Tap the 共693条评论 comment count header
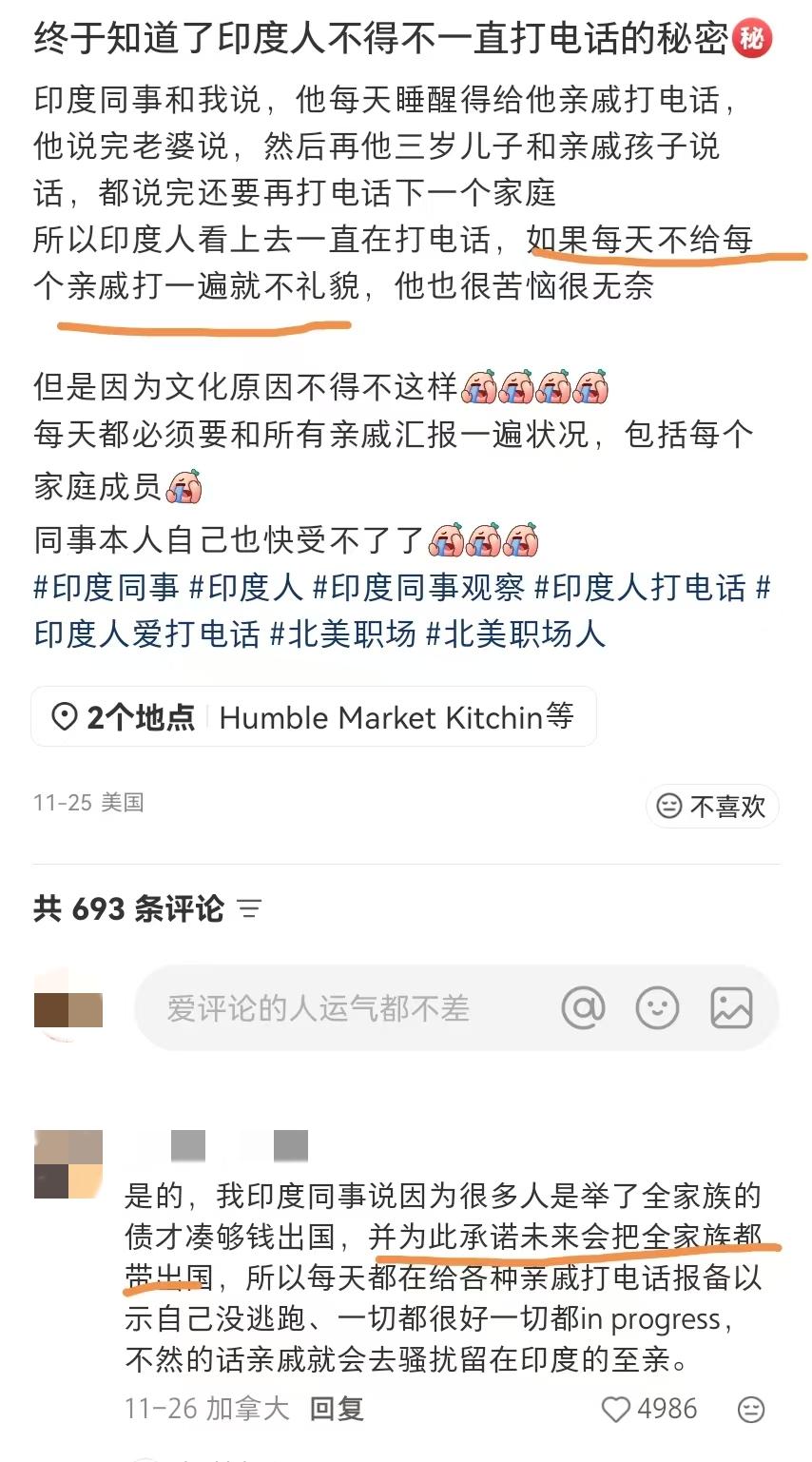 [128, 909]
